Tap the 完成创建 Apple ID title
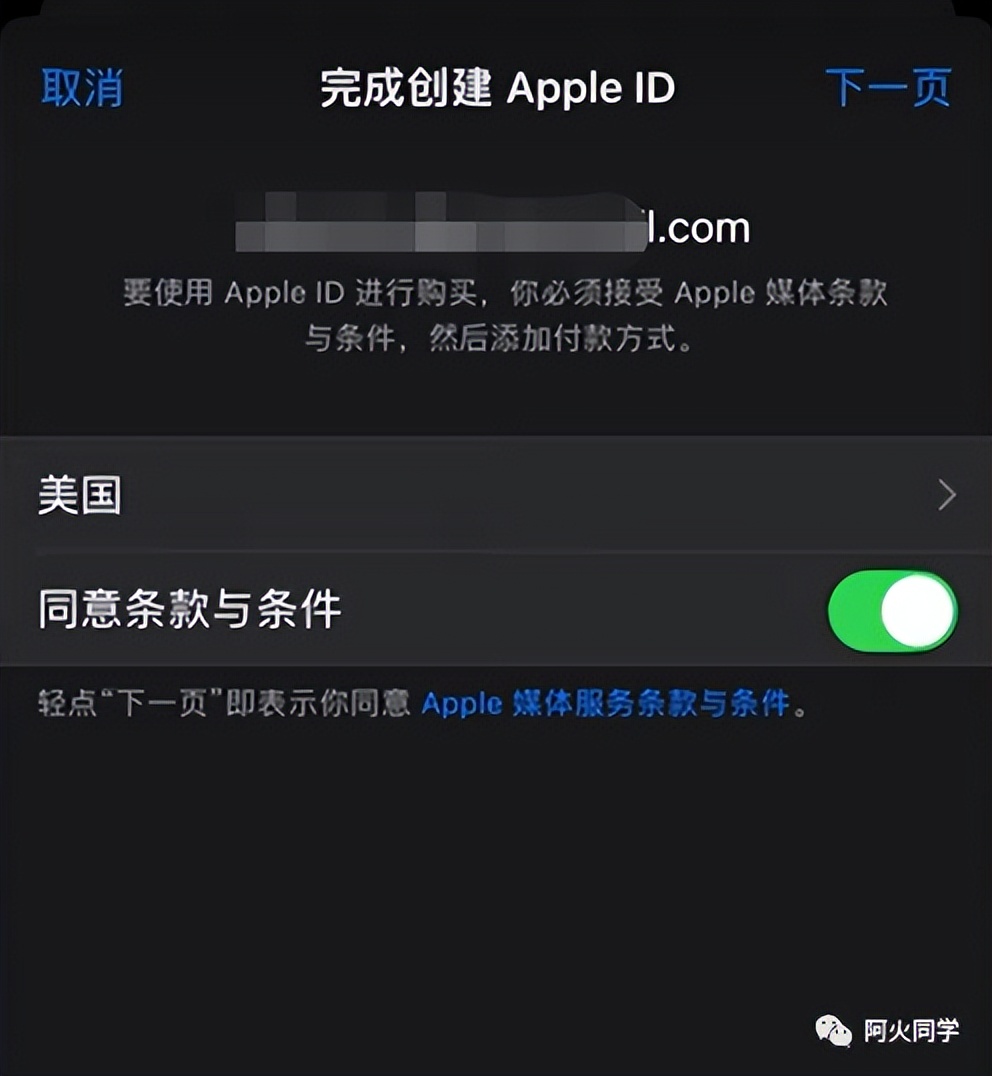This screenshot has width=992, height=1076. click(495, 88)
